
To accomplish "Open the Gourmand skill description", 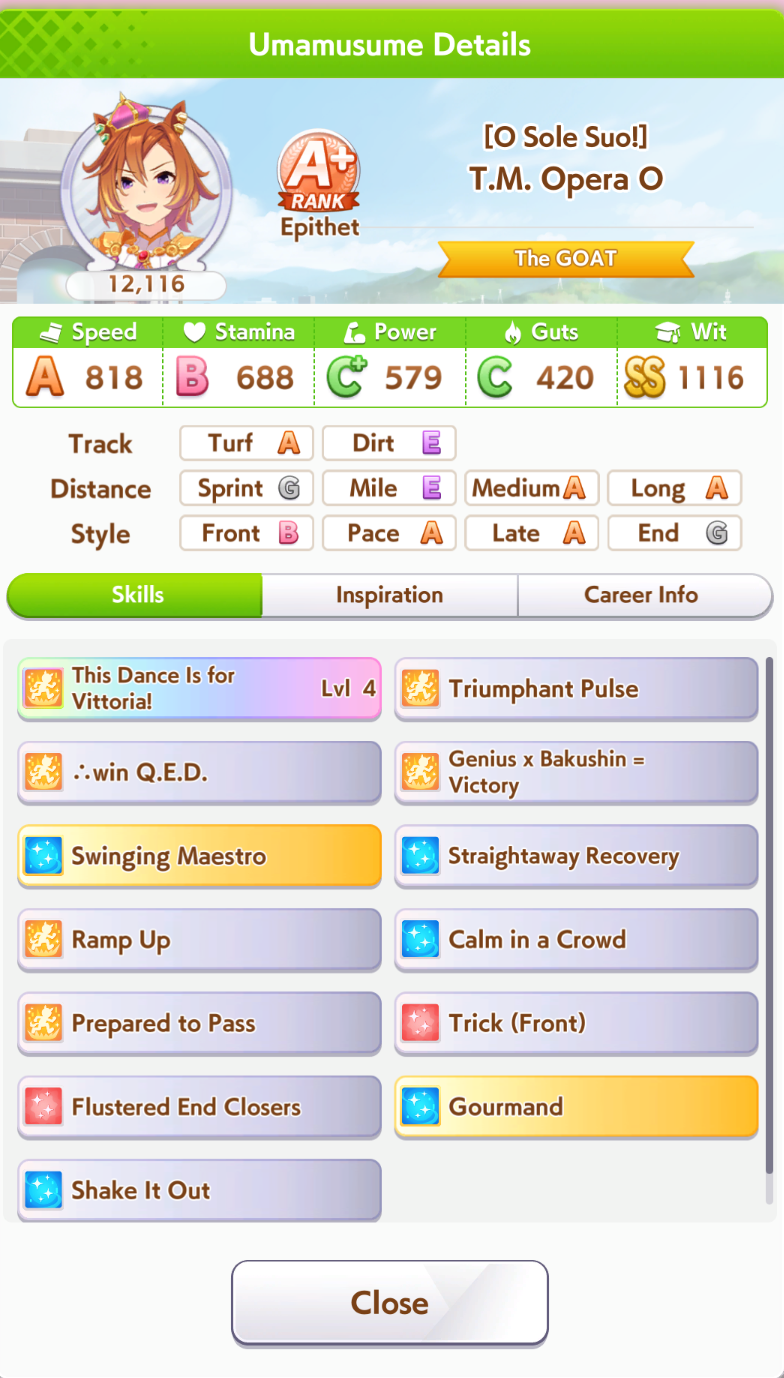I will click(x=576, y=1107).
